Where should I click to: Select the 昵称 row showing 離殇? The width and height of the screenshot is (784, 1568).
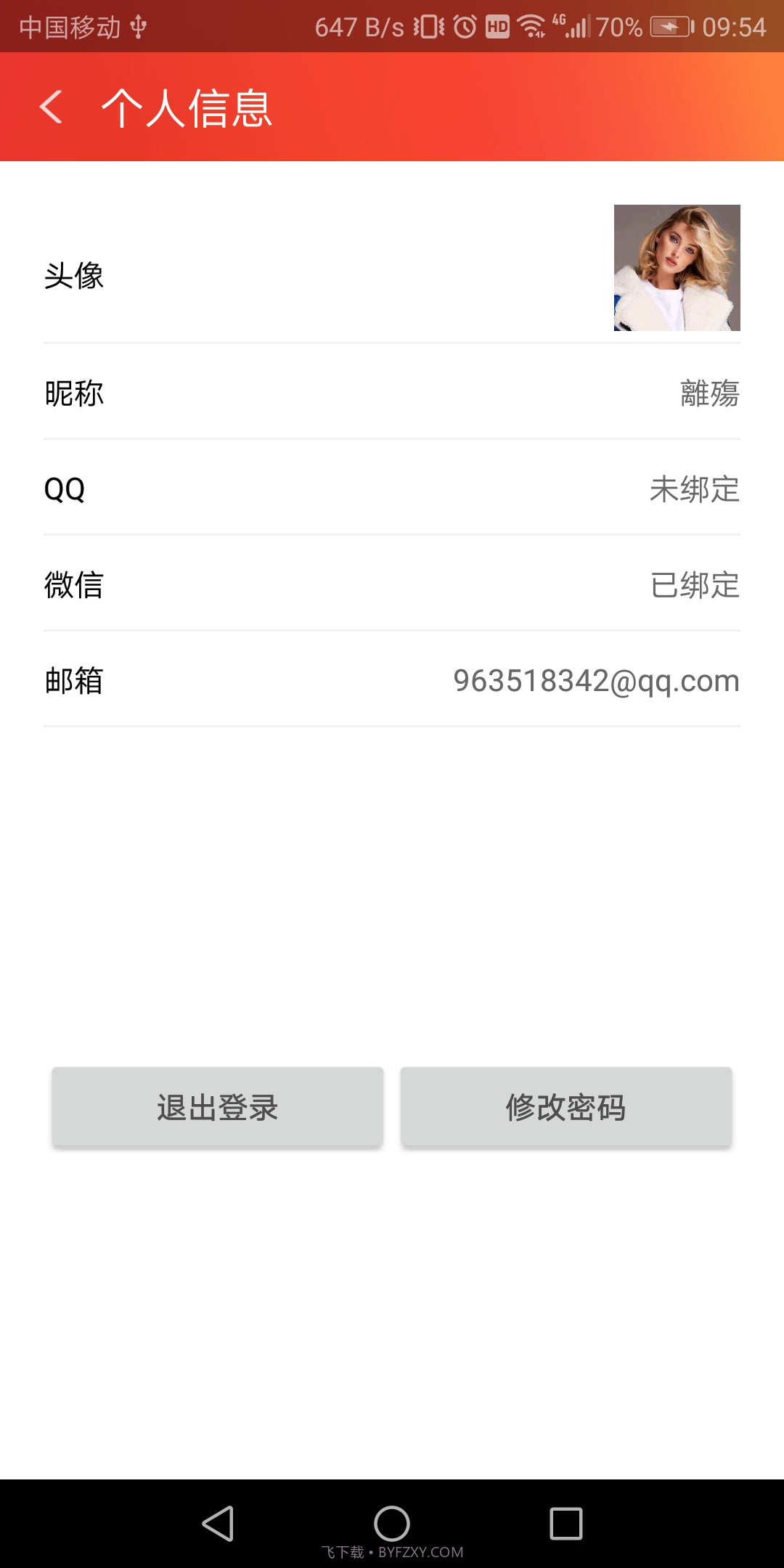point(392,394)
